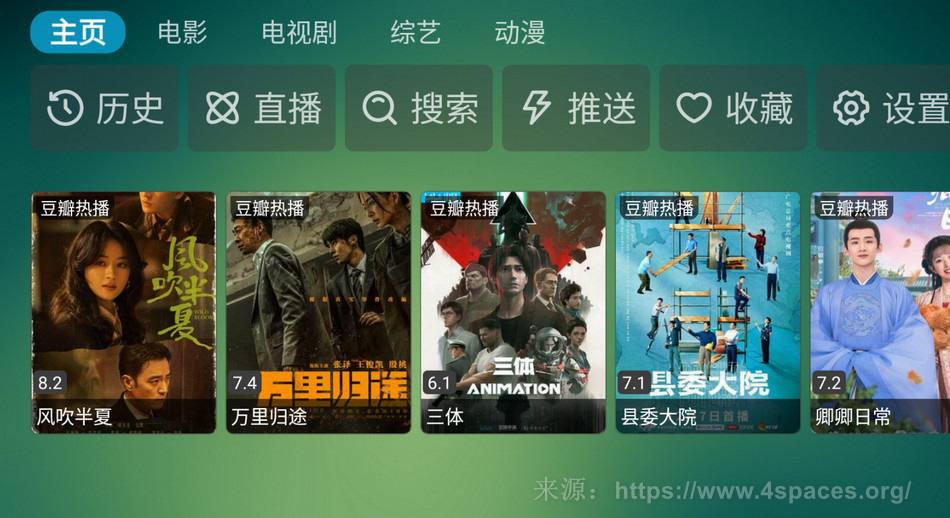Switch to the 主页 tab
Viewport: 950px width, 518px height.
[78, 32]
